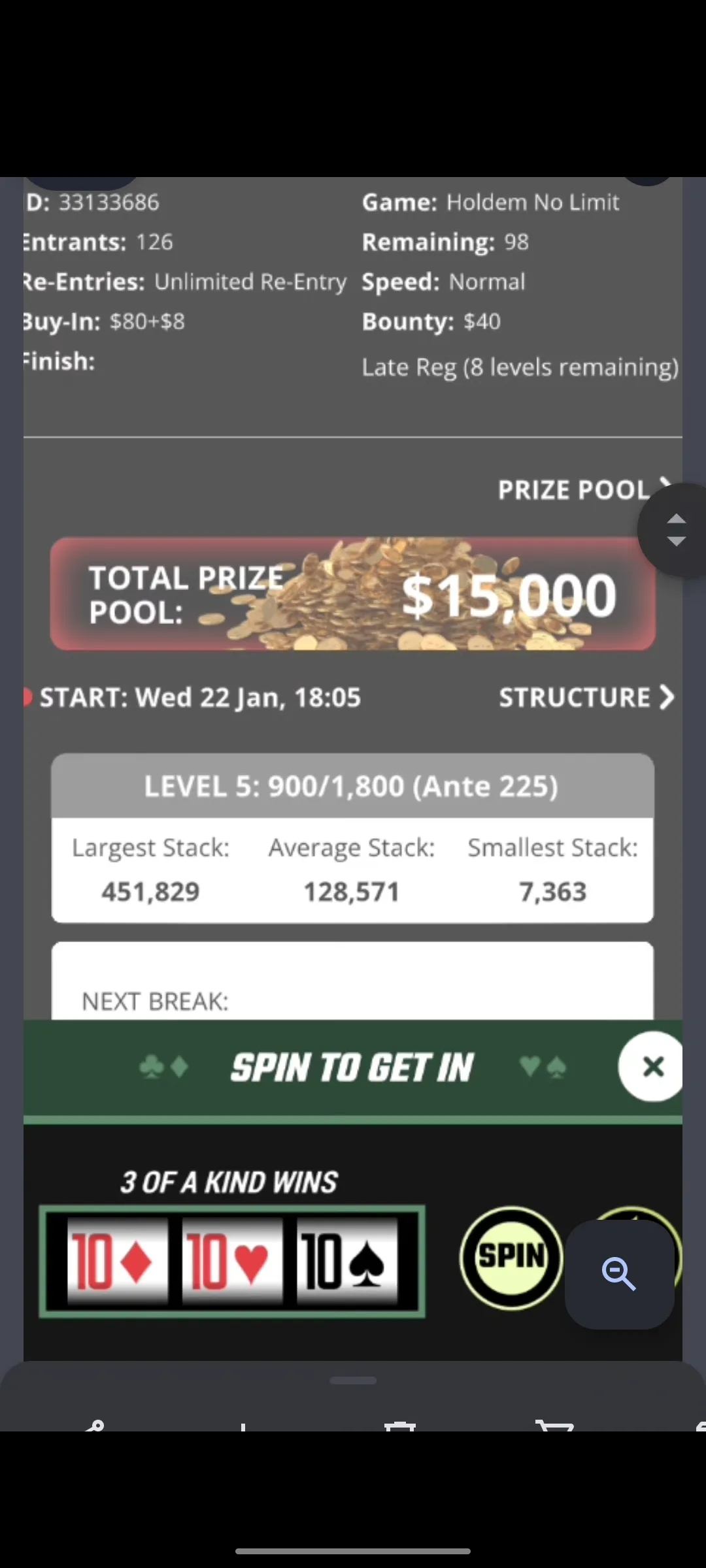Tap the floating up-down arrows handle
This screenshot has height=1568, width=706.
676,530
